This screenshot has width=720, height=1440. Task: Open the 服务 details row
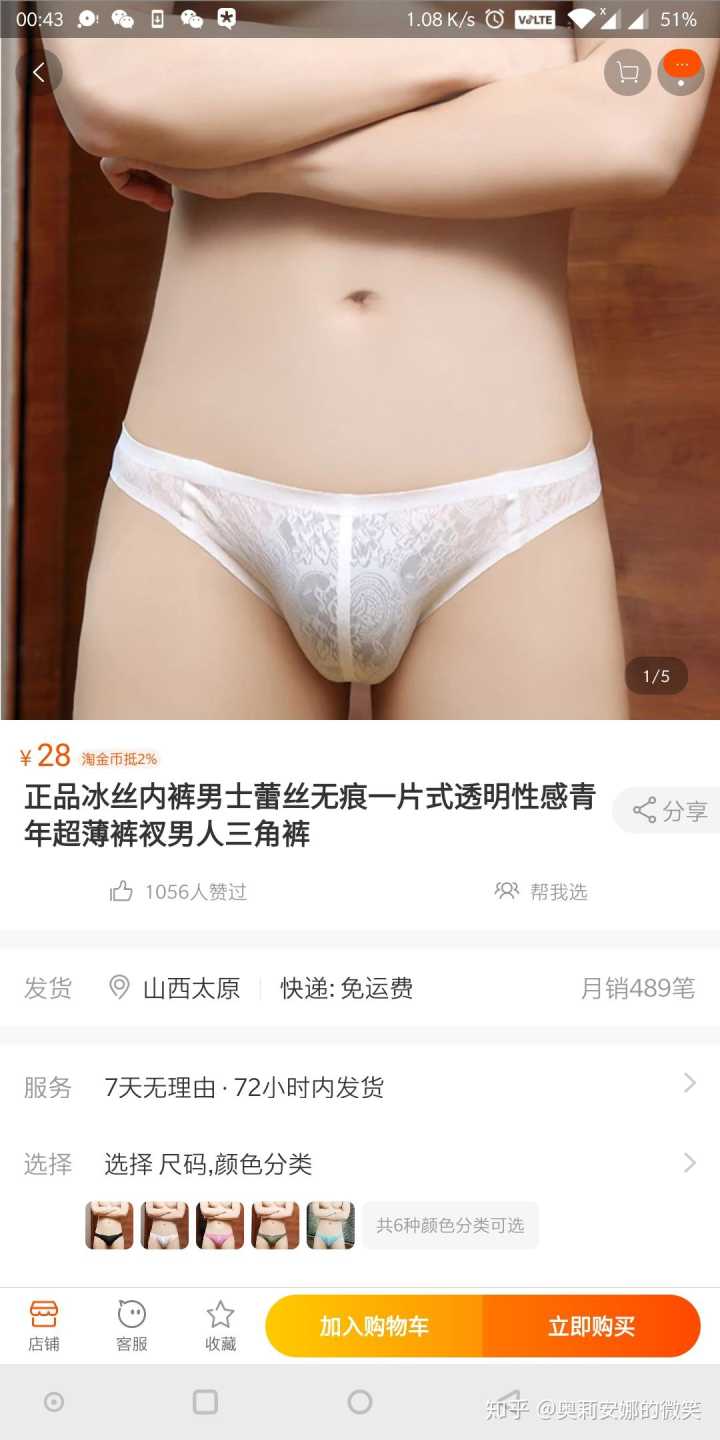coord(360,1087)
